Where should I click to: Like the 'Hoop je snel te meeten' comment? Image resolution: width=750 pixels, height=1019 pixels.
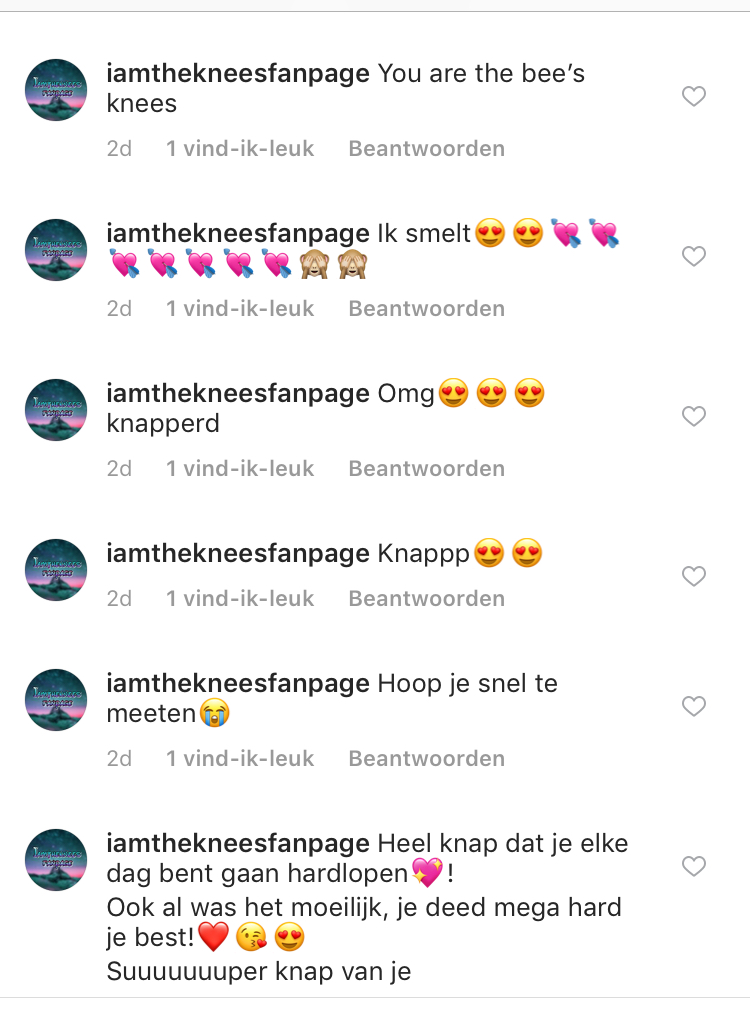click(693, 707)
